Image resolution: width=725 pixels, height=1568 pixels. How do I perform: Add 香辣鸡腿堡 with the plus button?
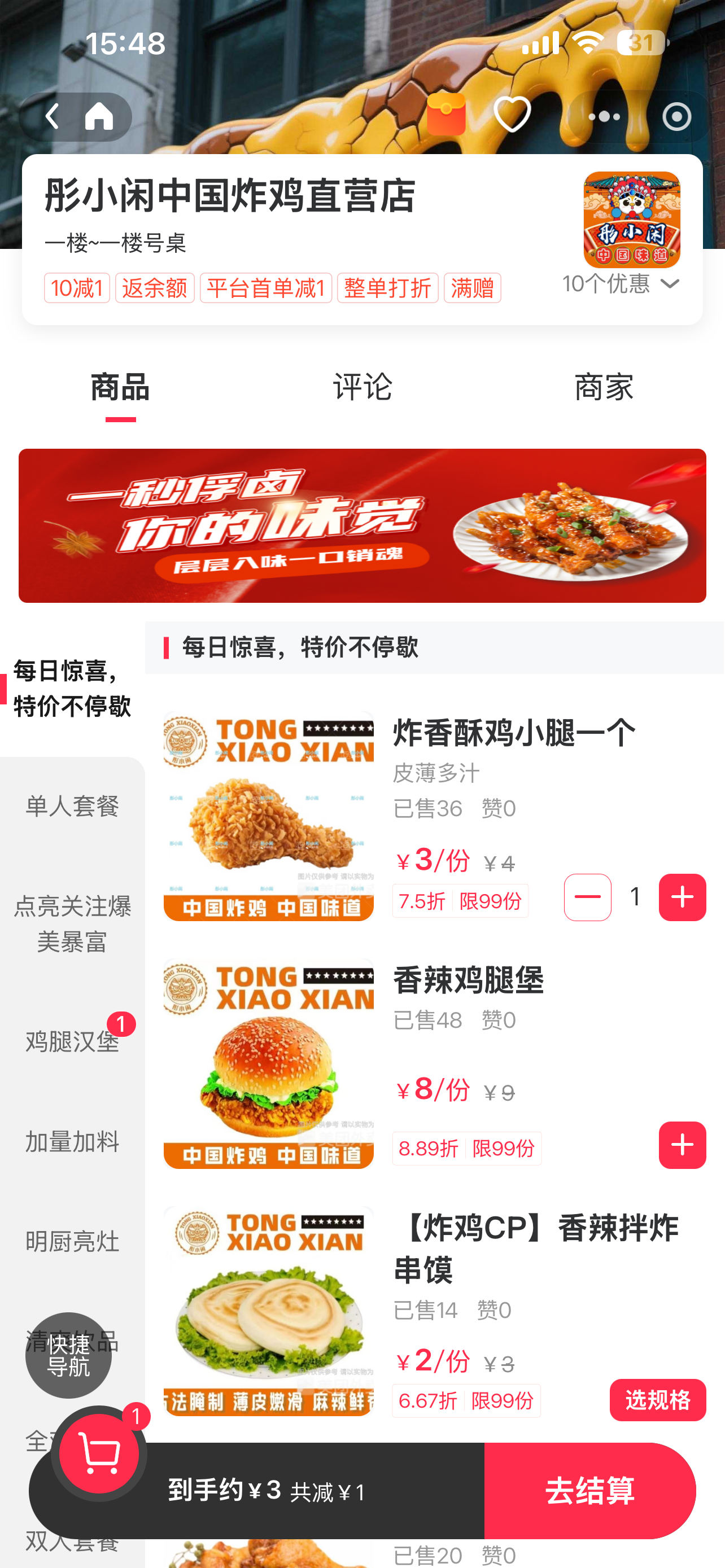coord(682,1145)
